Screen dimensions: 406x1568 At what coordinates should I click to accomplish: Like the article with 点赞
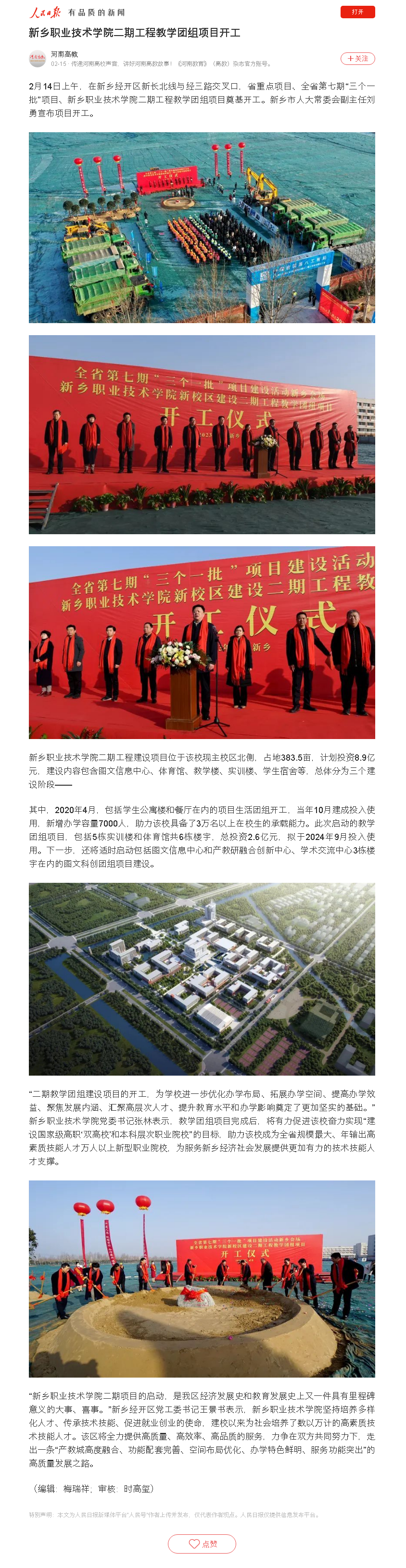(x=202, y=1543)
